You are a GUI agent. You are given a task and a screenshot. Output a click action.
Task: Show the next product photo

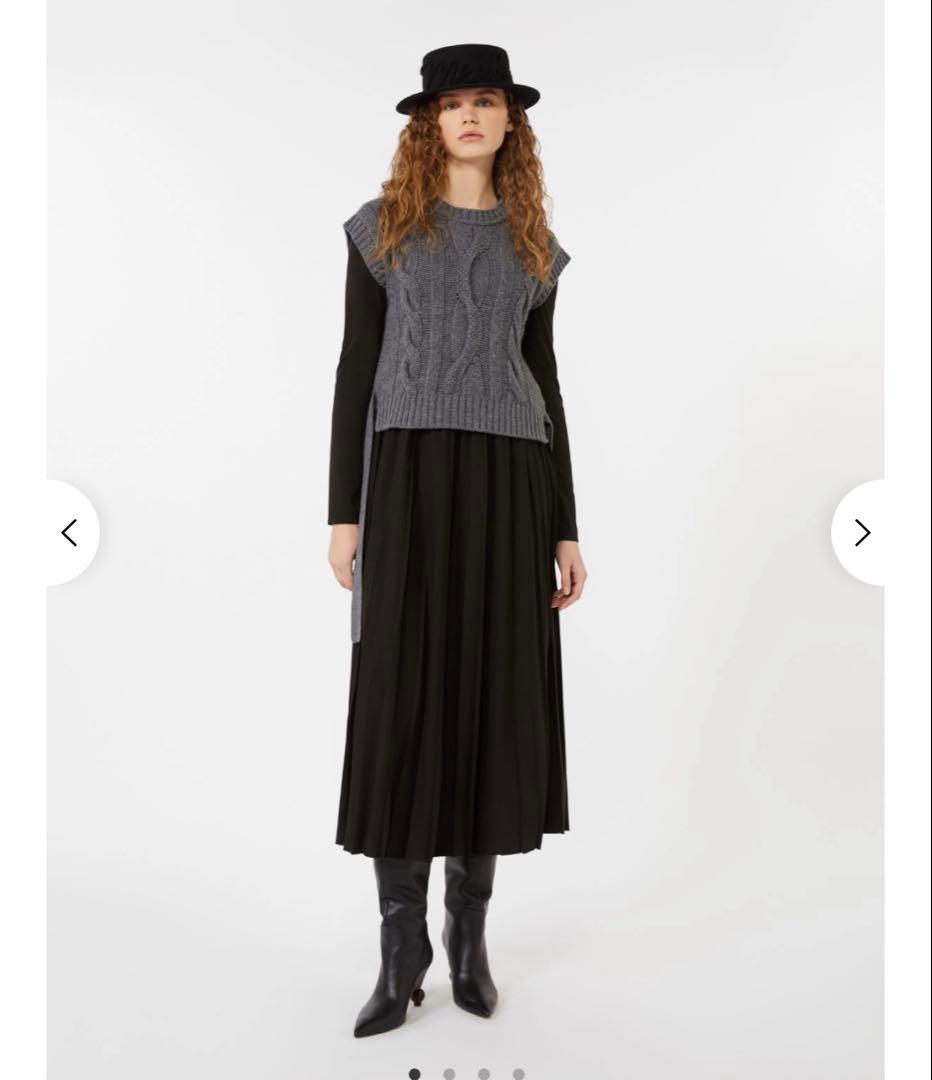(x=861, y=533)
